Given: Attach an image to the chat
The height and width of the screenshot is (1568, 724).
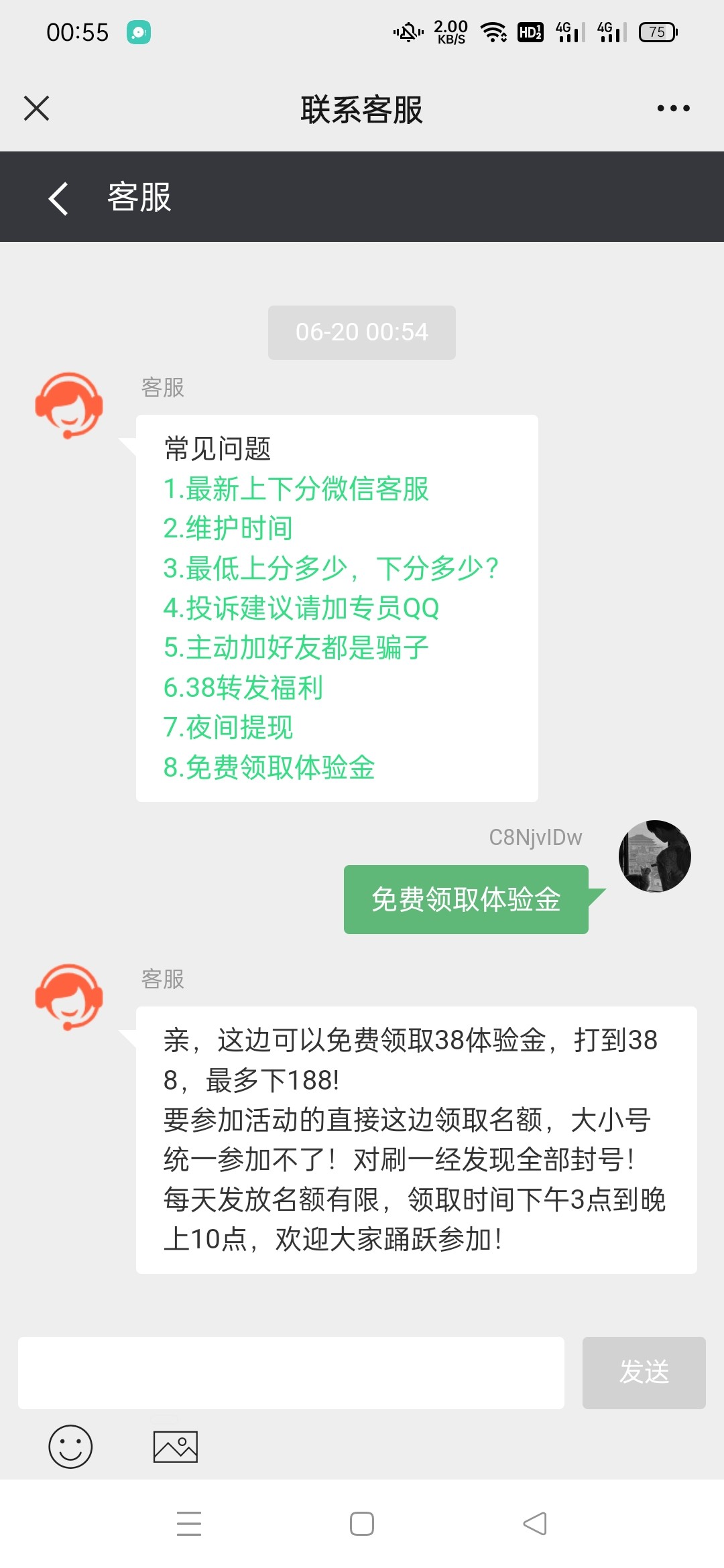Looking at the screenshot, I should click(x=176, y=1447).
